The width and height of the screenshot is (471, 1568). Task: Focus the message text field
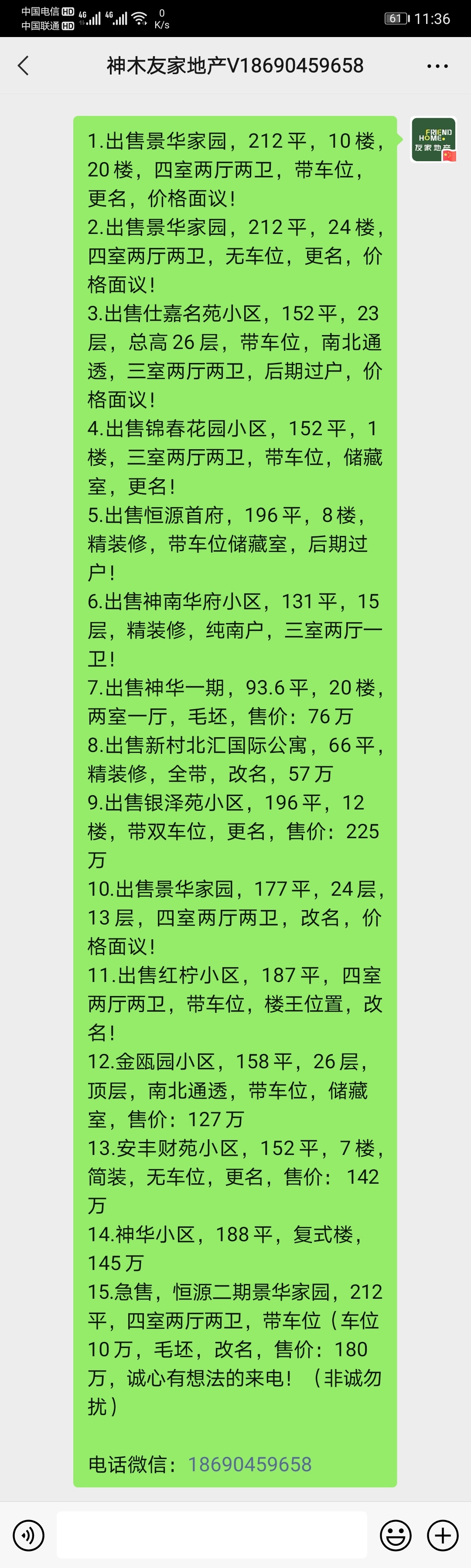pyautogui.click(x=212, y=1534)
